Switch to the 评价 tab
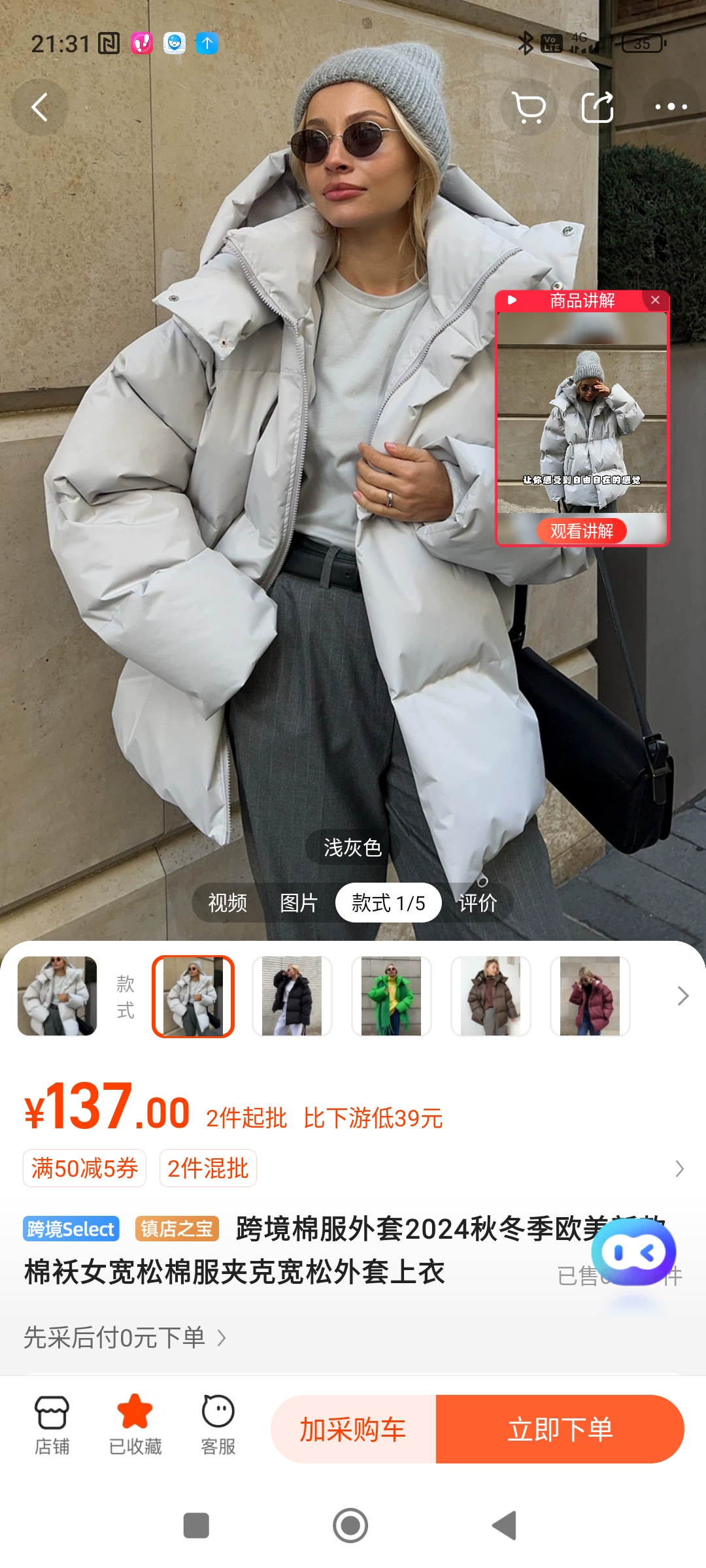 point(477,903)
